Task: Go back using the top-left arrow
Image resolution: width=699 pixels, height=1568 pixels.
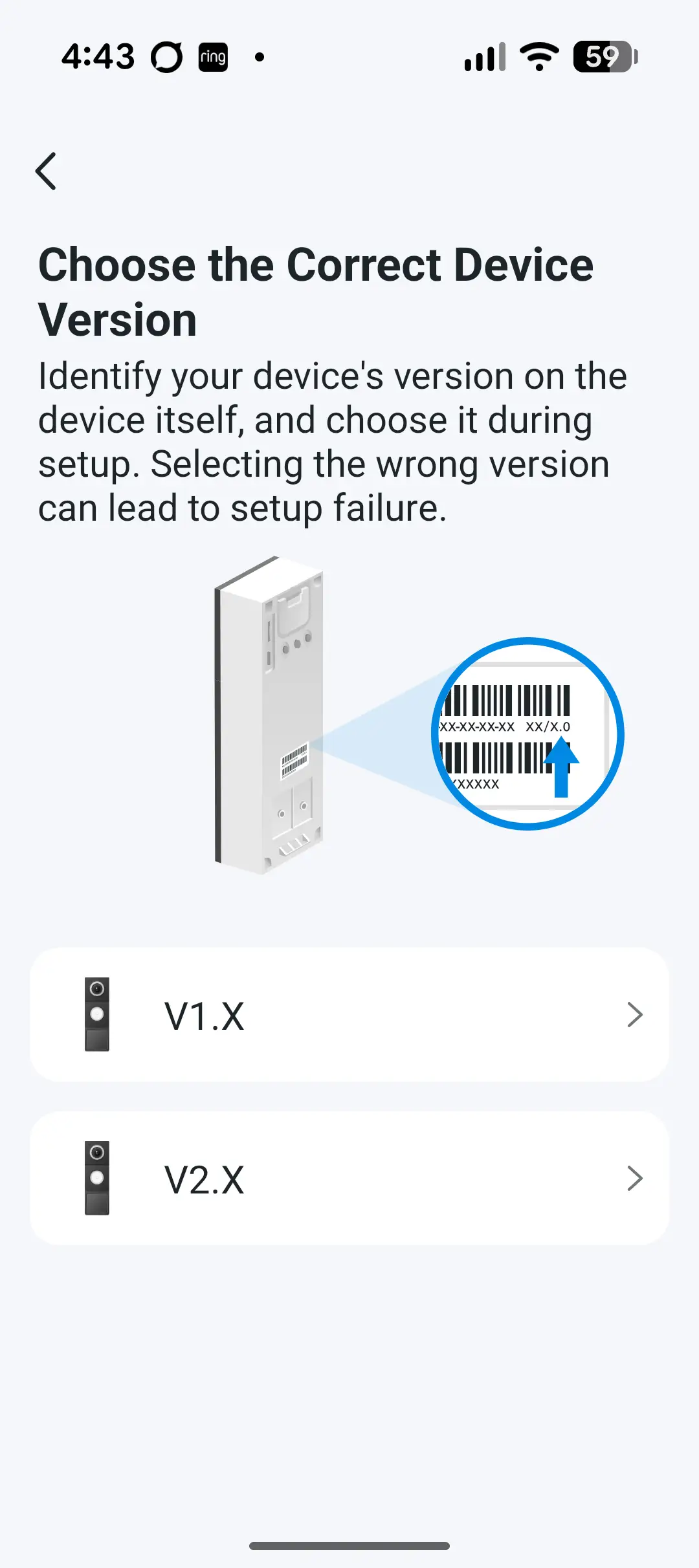Action: click(46, 171)
